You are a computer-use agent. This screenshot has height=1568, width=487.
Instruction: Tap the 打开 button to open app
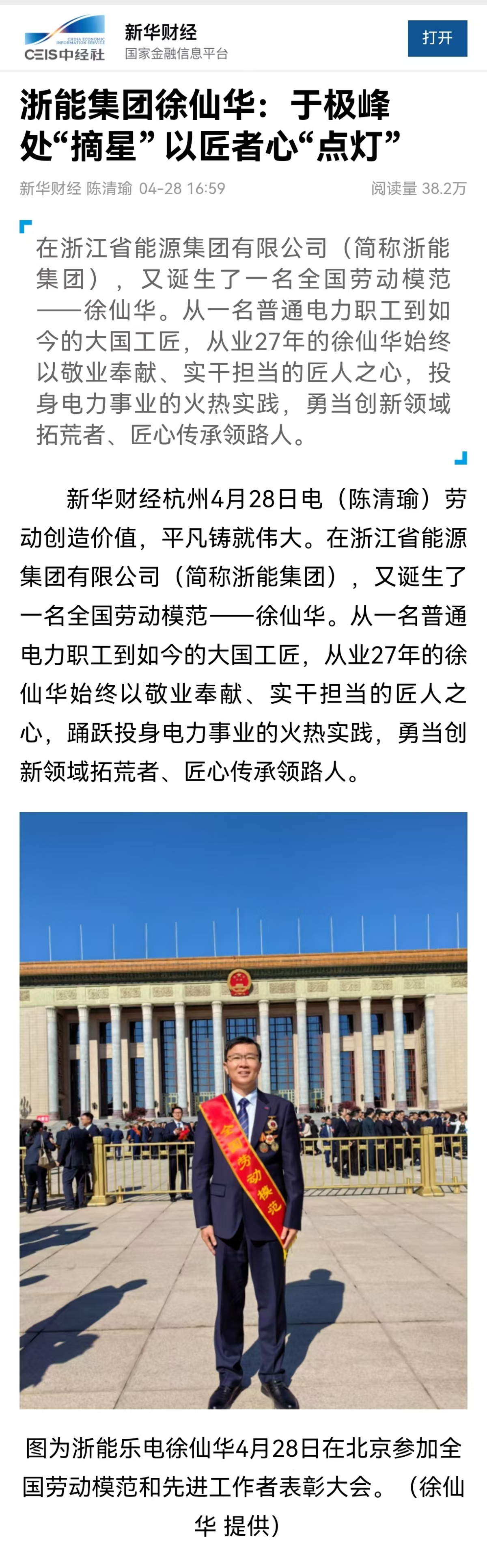tap(437, 38)
